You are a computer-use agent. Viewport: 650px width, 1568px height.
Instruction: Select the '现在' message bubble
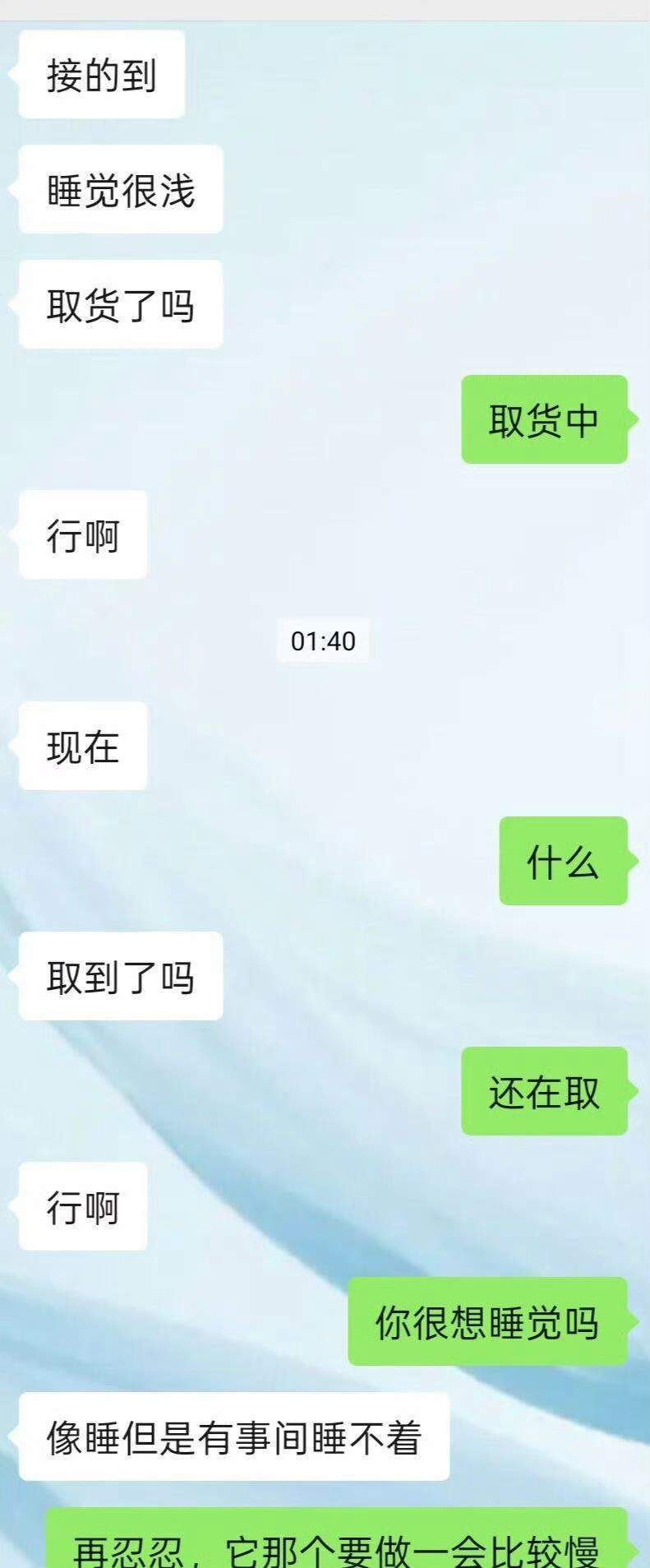click(x=81, y=746)
